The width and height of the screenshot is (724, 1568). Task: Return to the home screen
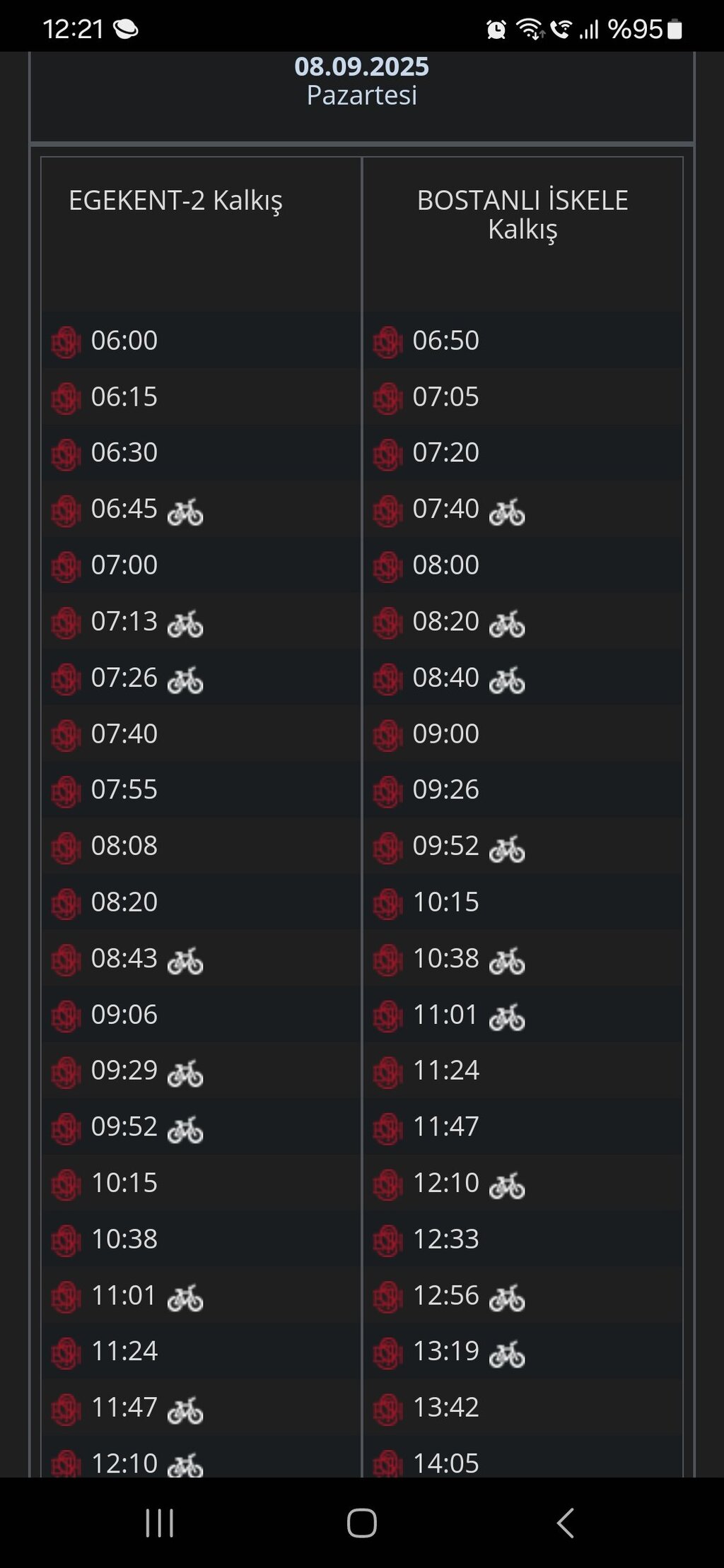coord(361,1523)
